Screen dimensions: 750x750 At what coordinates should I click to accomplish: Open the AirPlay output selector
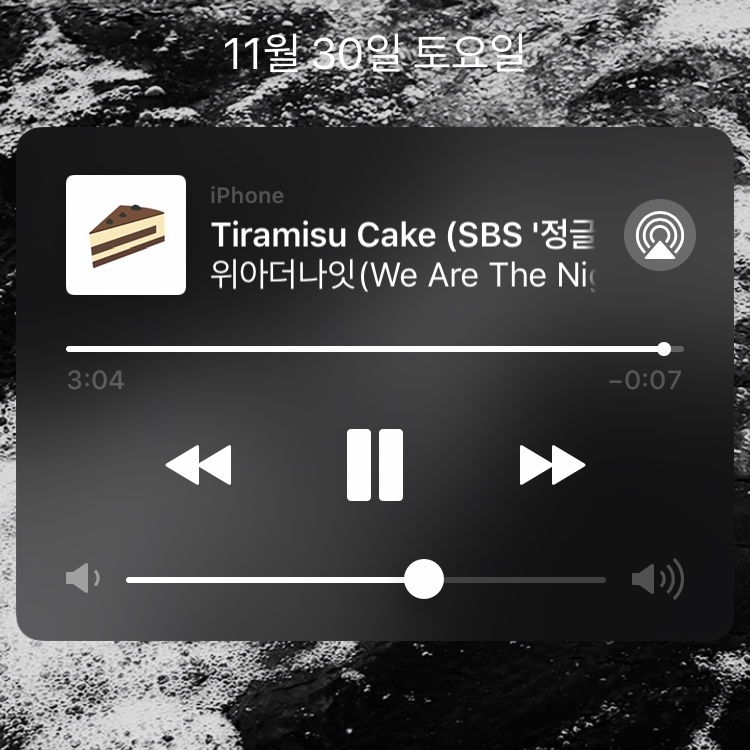(x=659, y=235)
